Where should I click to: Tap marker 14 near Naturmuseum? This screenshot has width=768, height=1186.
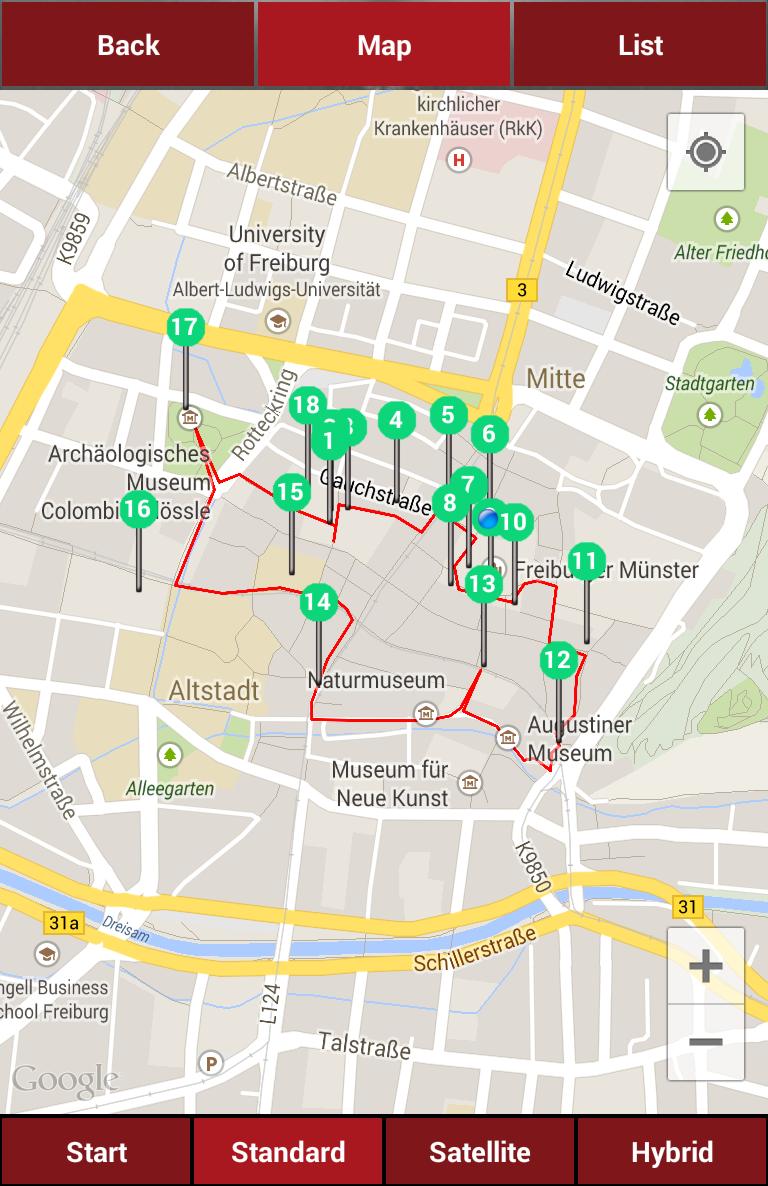[318, 601]
